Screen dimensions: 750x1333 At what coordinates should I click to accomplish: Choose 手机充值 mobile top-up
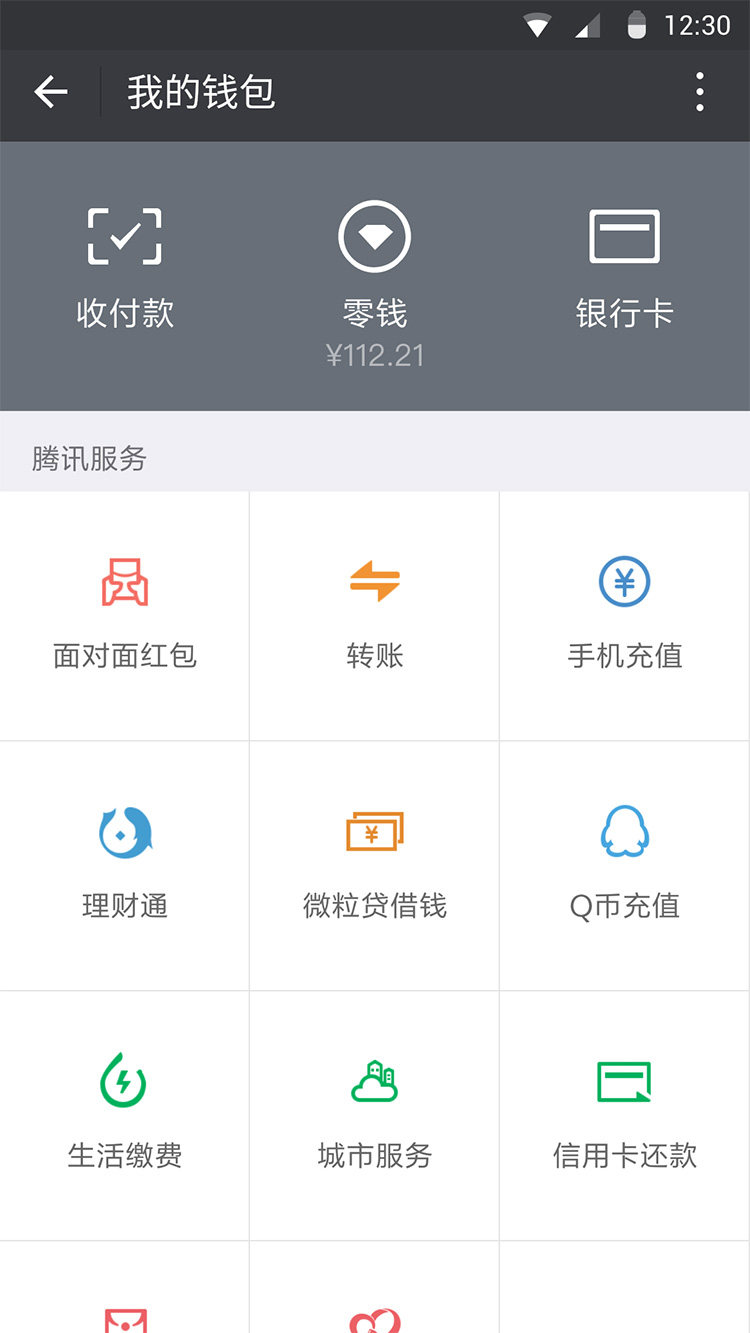[x=625, y=615]
